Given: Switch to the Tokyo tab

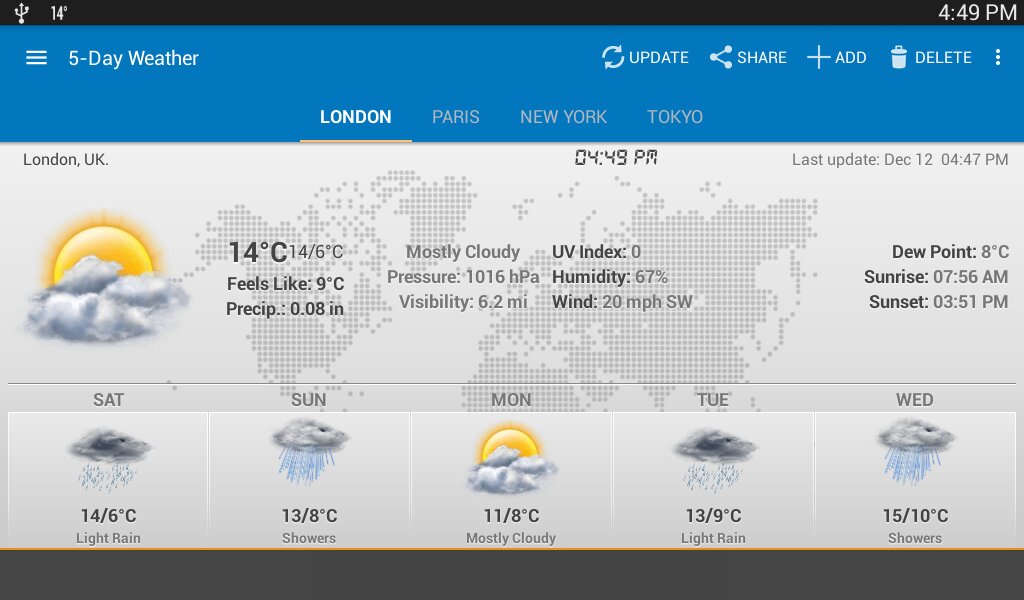Looking at the screenshot, I should click(674, 117).
